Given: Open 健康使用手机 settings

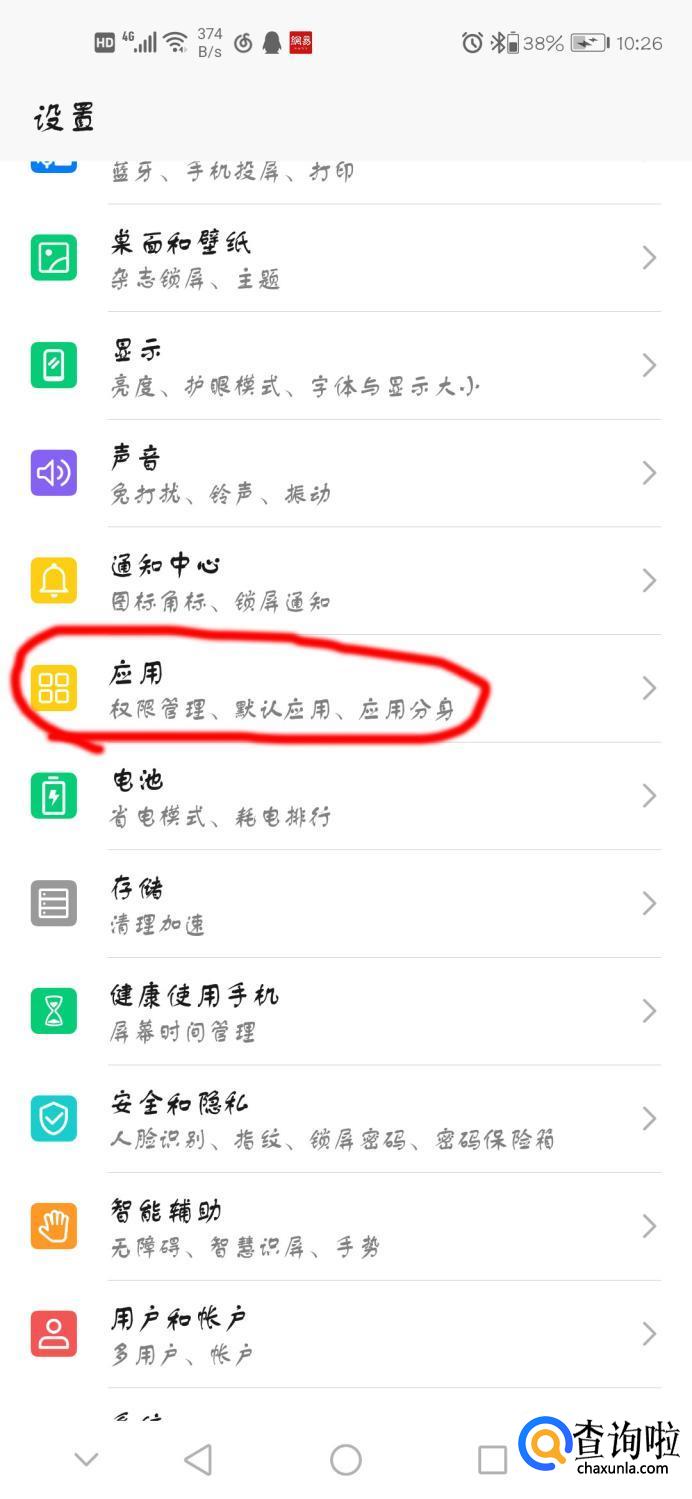Looking at the screenshot, I should [x=346, y=1011].
